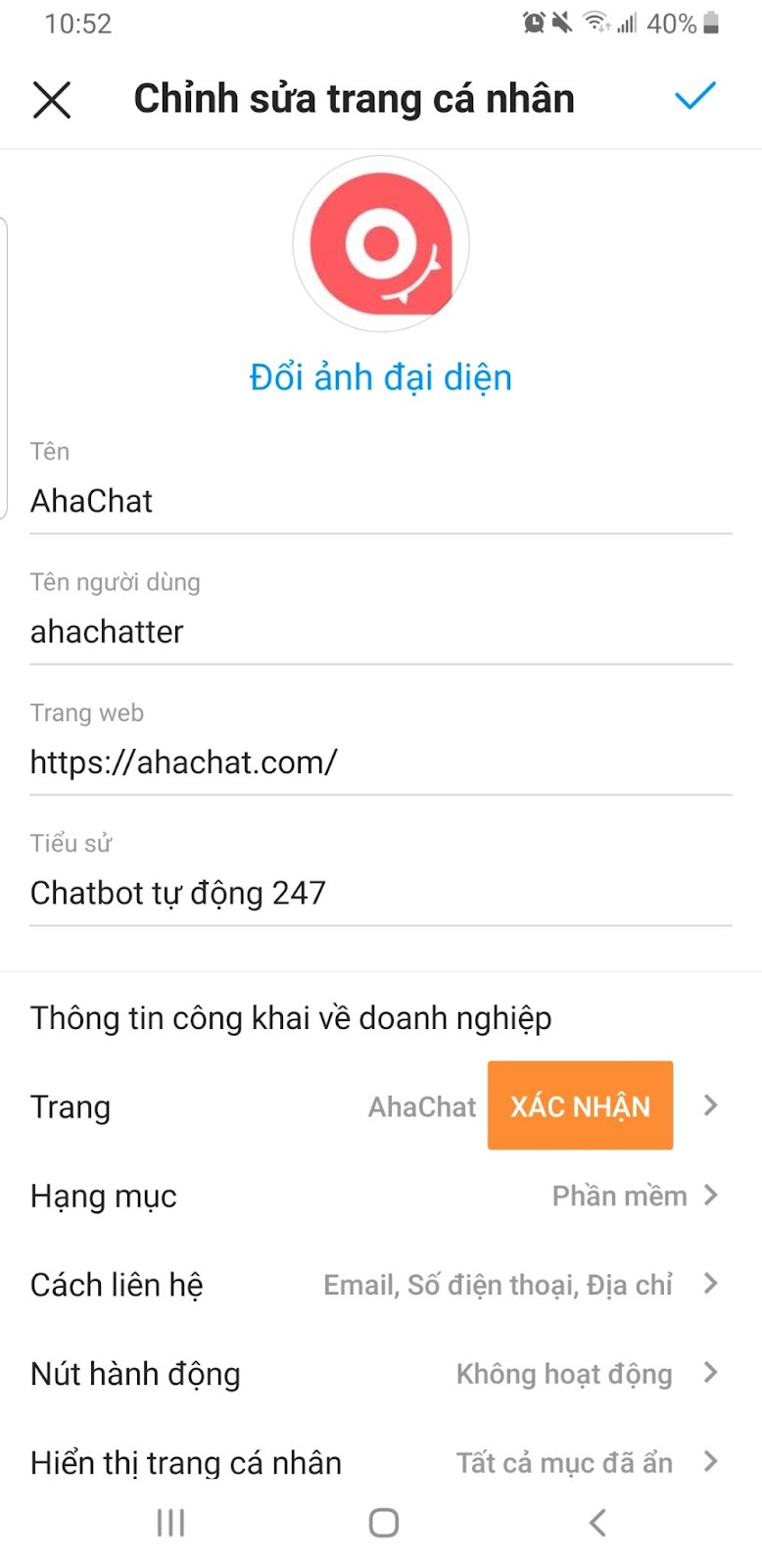Image resolution: width=762 pixels, height=1568 pixels.
Task: Open the Hiển thị trang cá nhân row
Action: (x=381, y=1462)
